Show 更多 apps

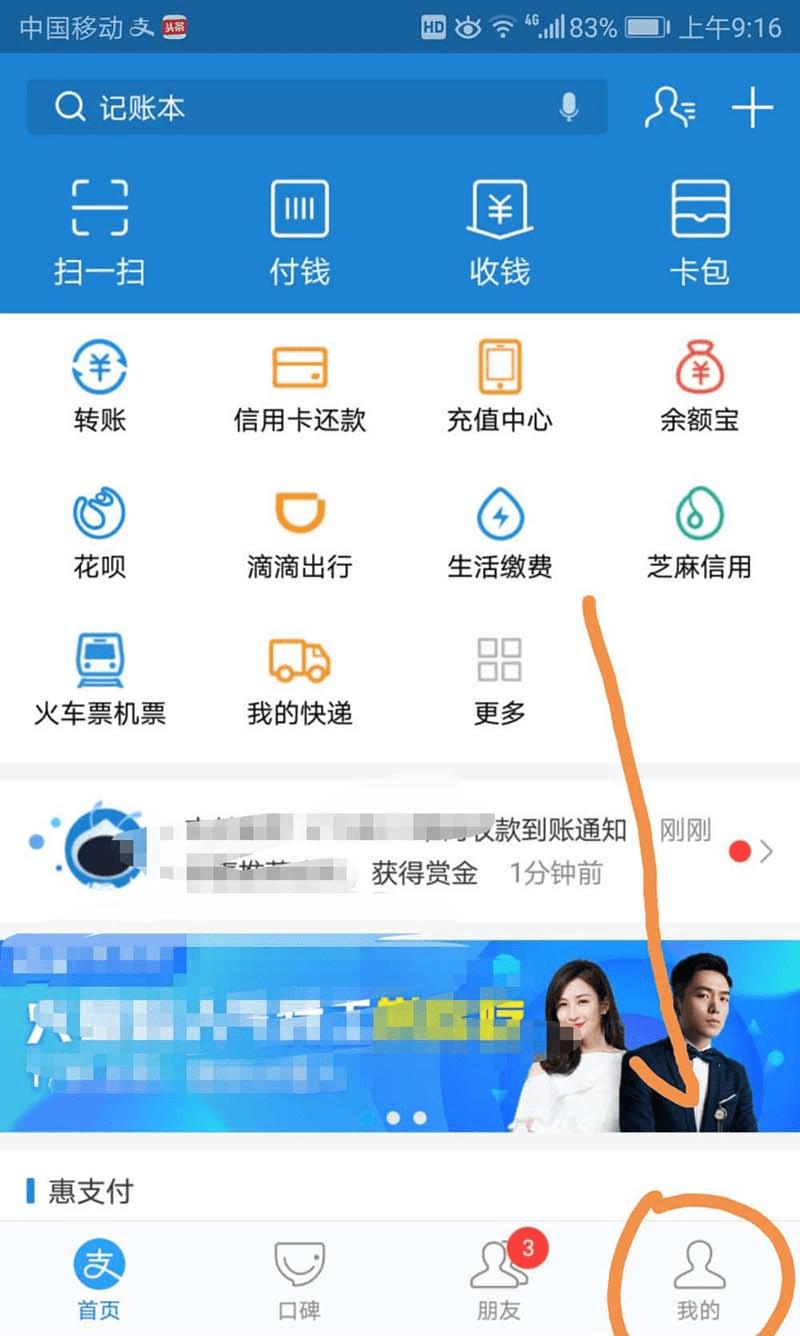click(499, 678)
